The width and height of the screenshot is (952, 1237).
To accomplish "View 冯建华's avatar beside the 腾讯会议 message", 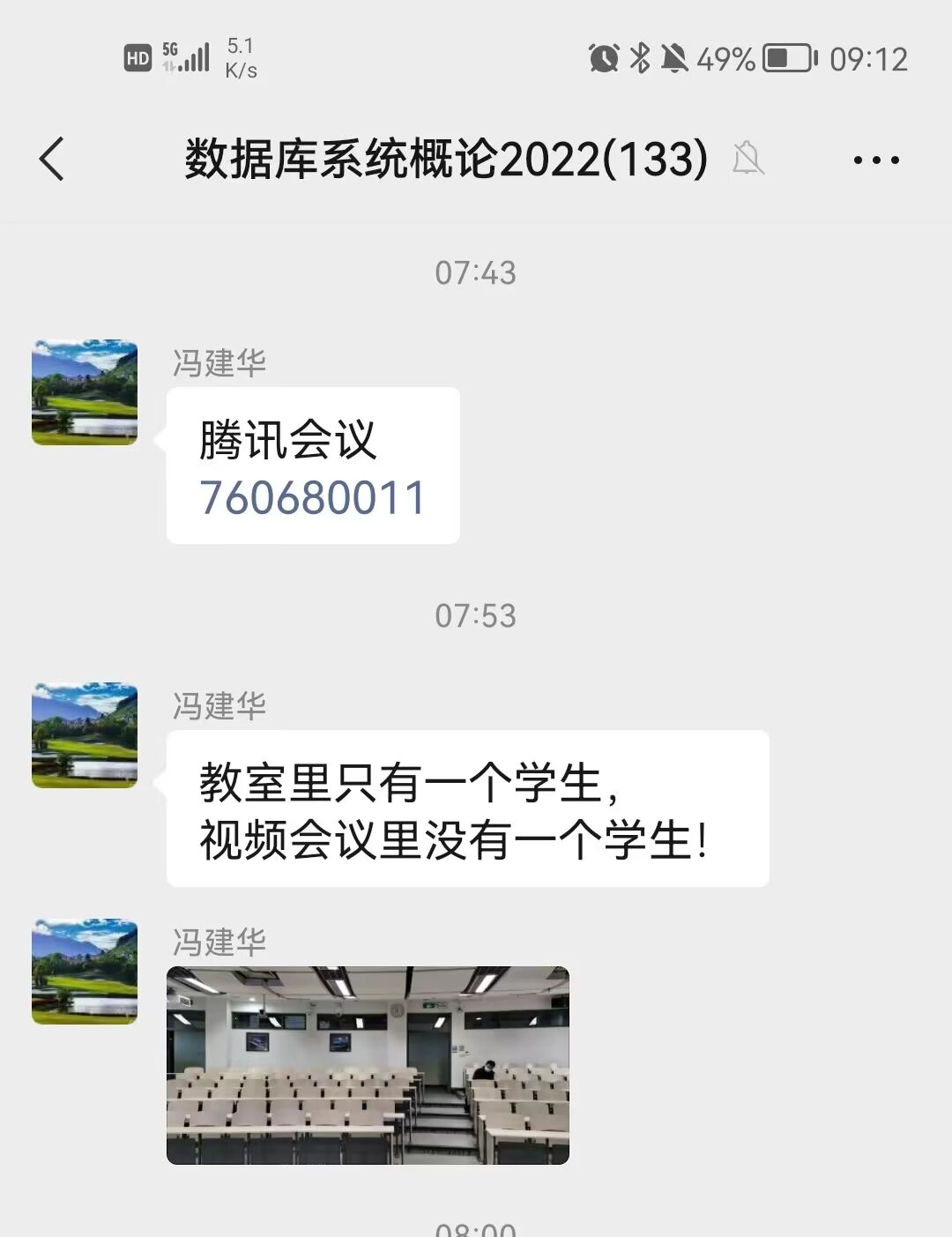I will 85,392.
